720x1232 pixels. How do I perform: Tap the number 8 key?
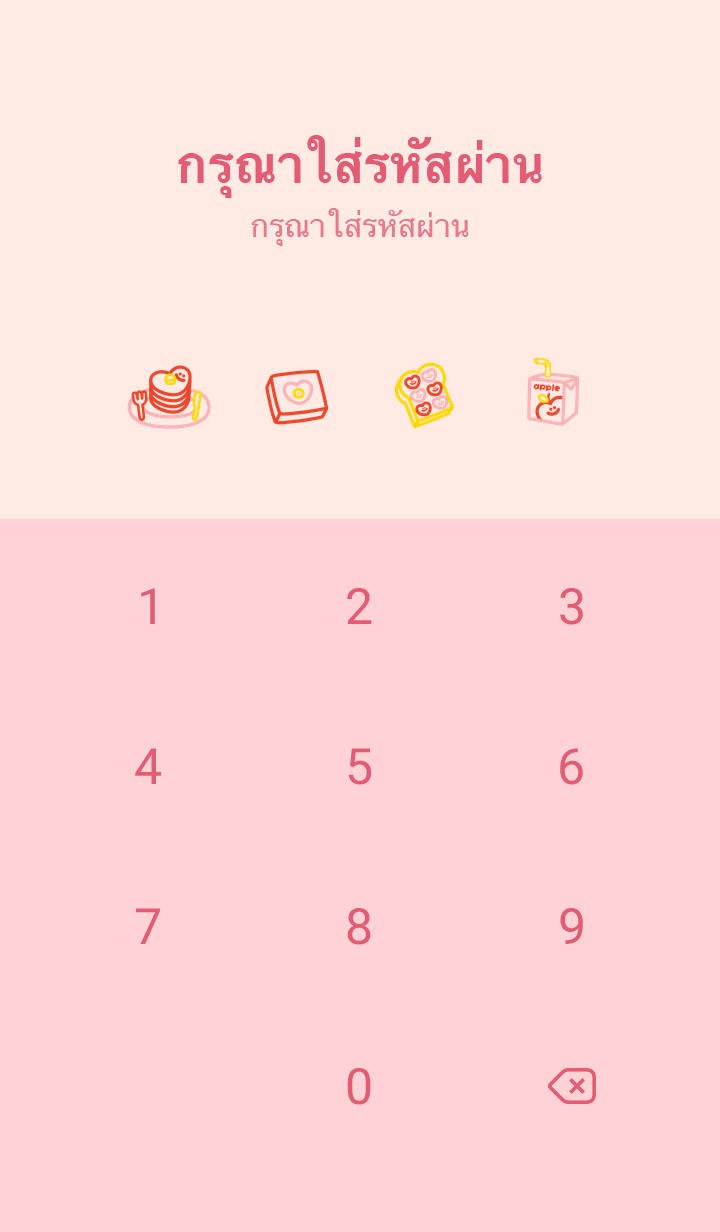[359, 927]
